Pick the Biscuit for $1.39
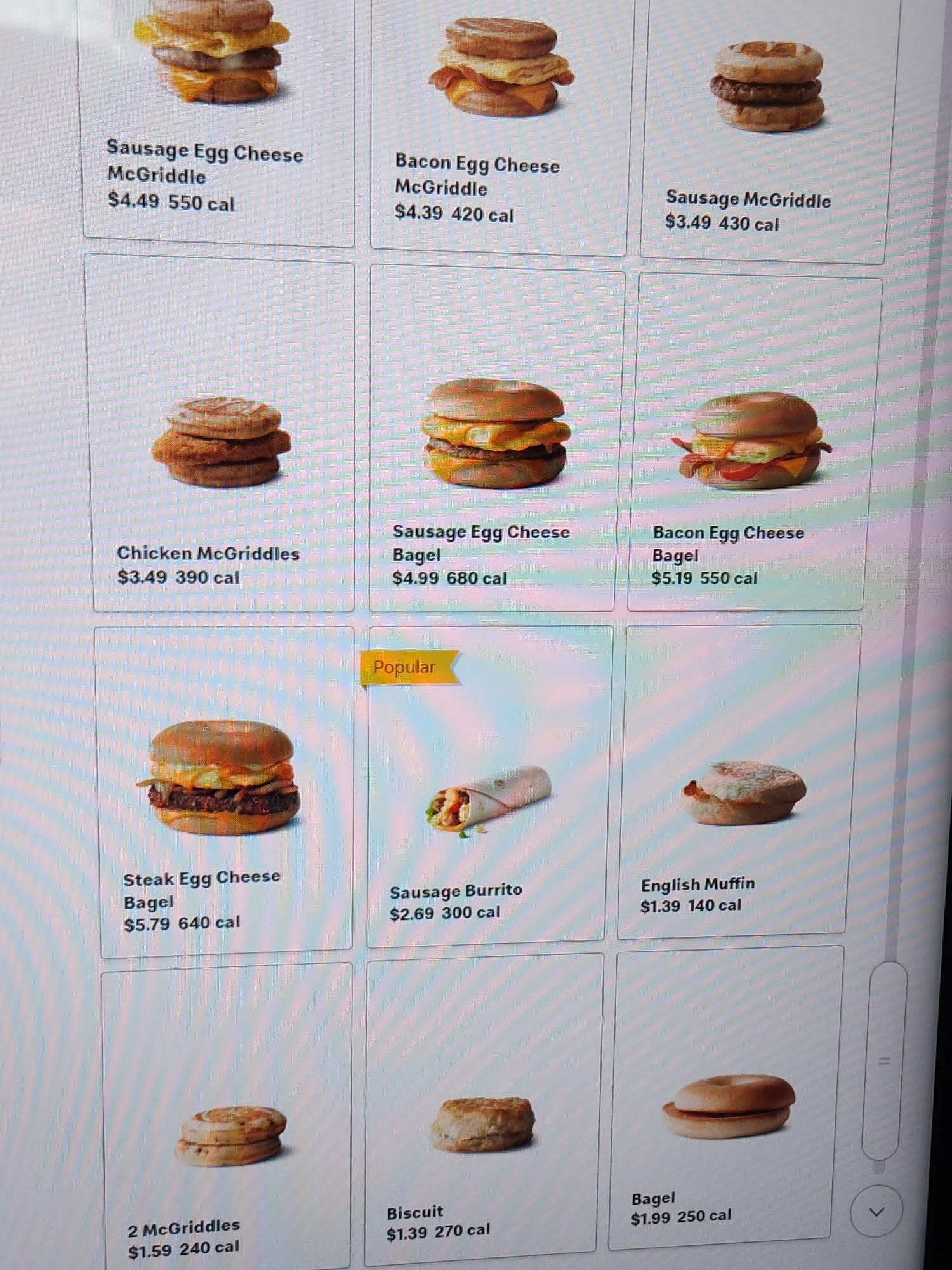Screen dimensions: 952x1270 click(x=482, y=1118)
